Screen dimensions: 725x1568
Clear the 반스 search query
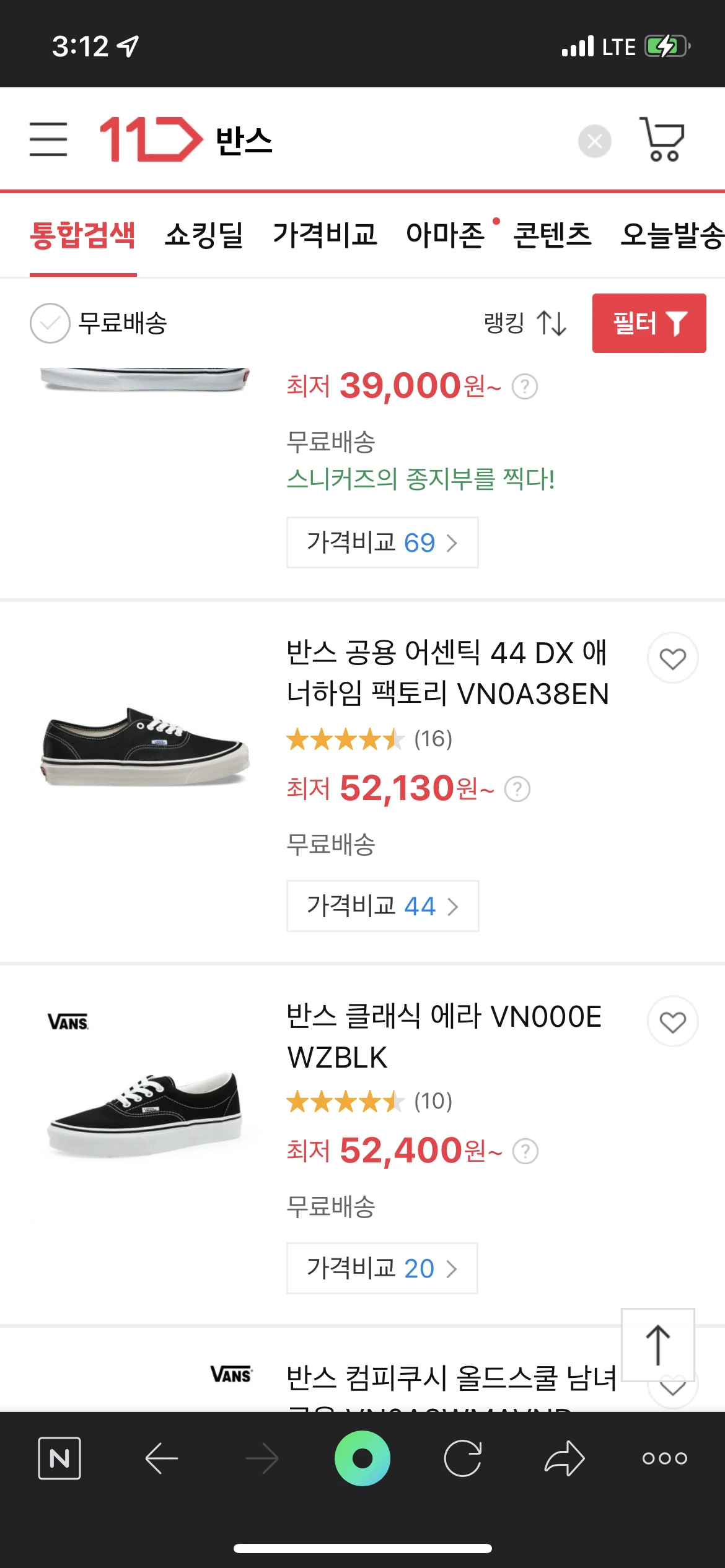pos(594,141)
